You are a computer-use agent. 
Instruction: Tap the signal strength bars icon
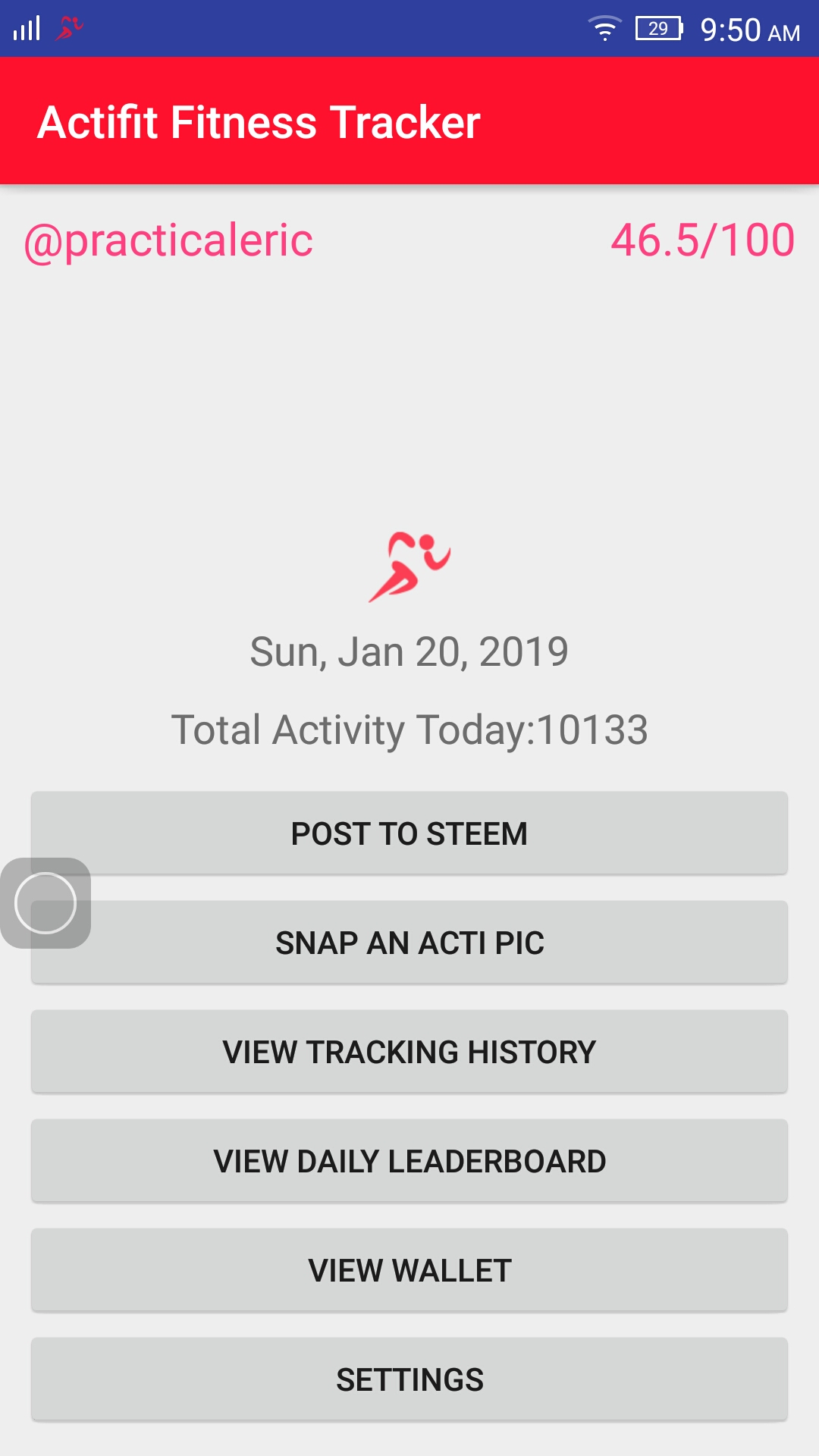(x=25, y=29)
